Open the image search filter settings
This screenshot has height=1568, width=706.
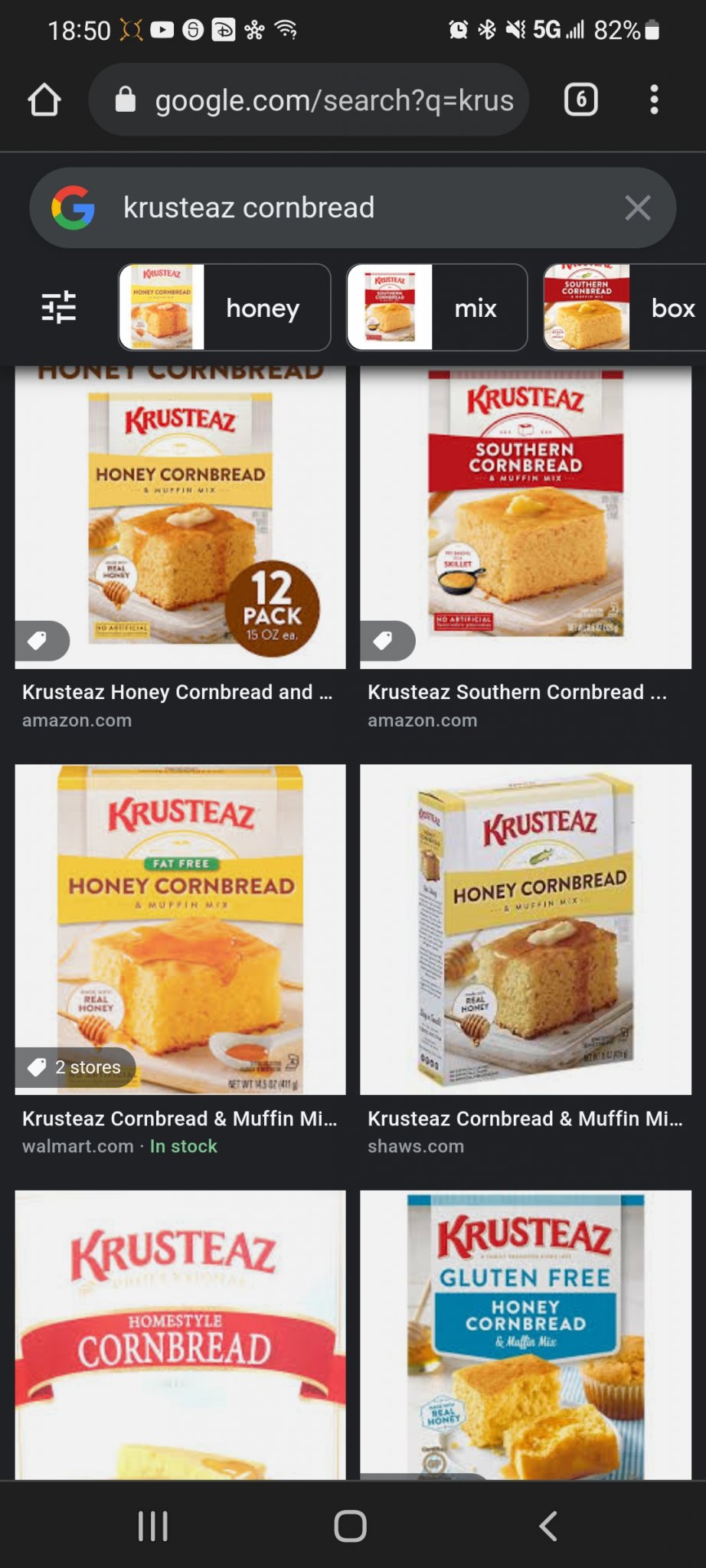pos(59,307)
